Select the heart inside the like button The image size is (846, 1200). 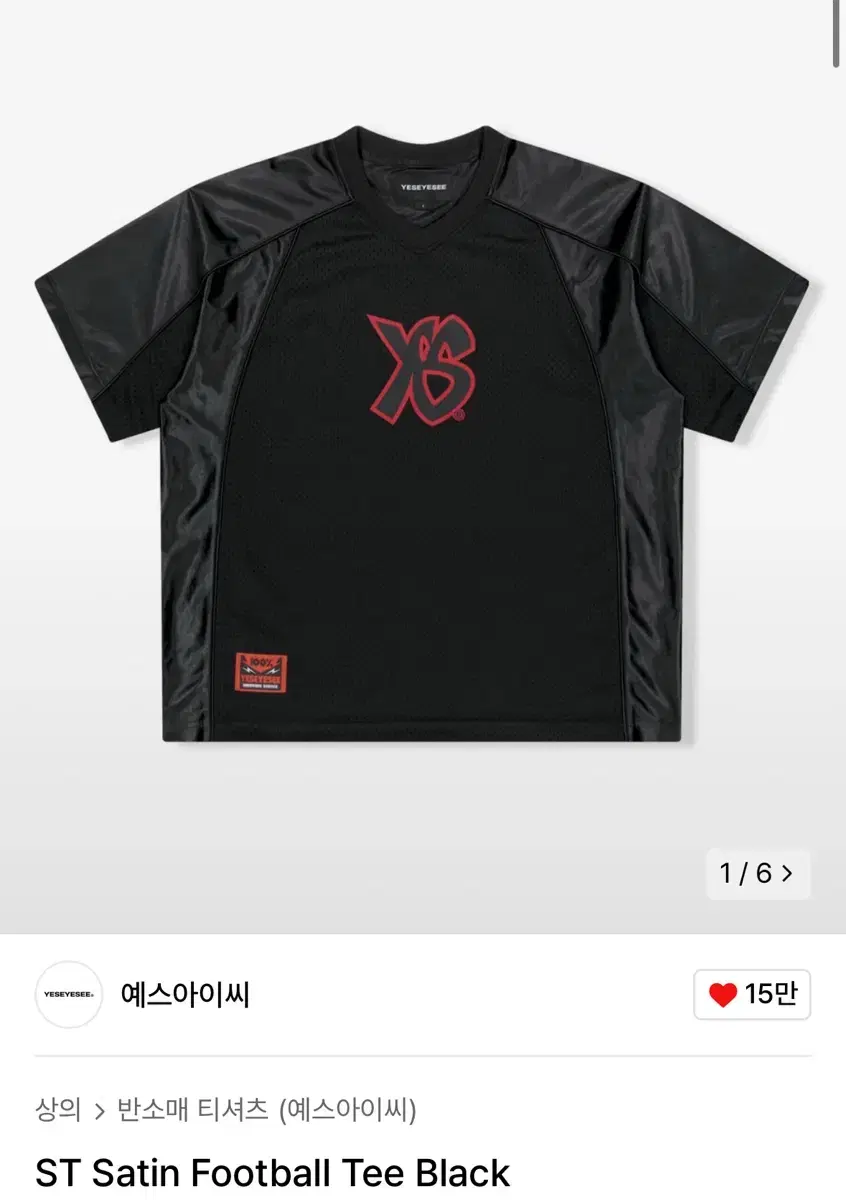point(723,993)
